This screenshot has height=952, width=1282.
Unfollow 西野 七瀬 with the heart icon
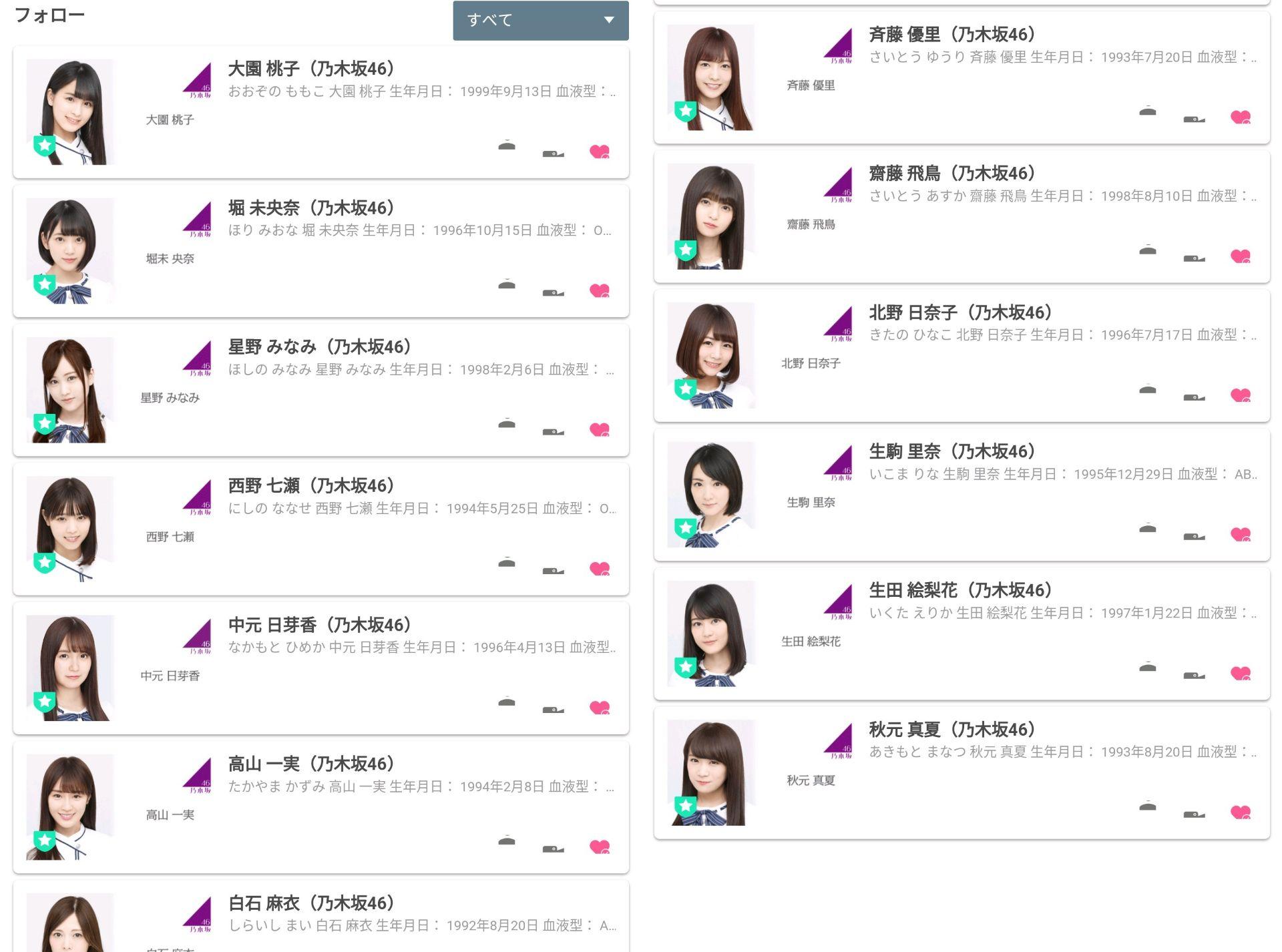click(599, 569)
